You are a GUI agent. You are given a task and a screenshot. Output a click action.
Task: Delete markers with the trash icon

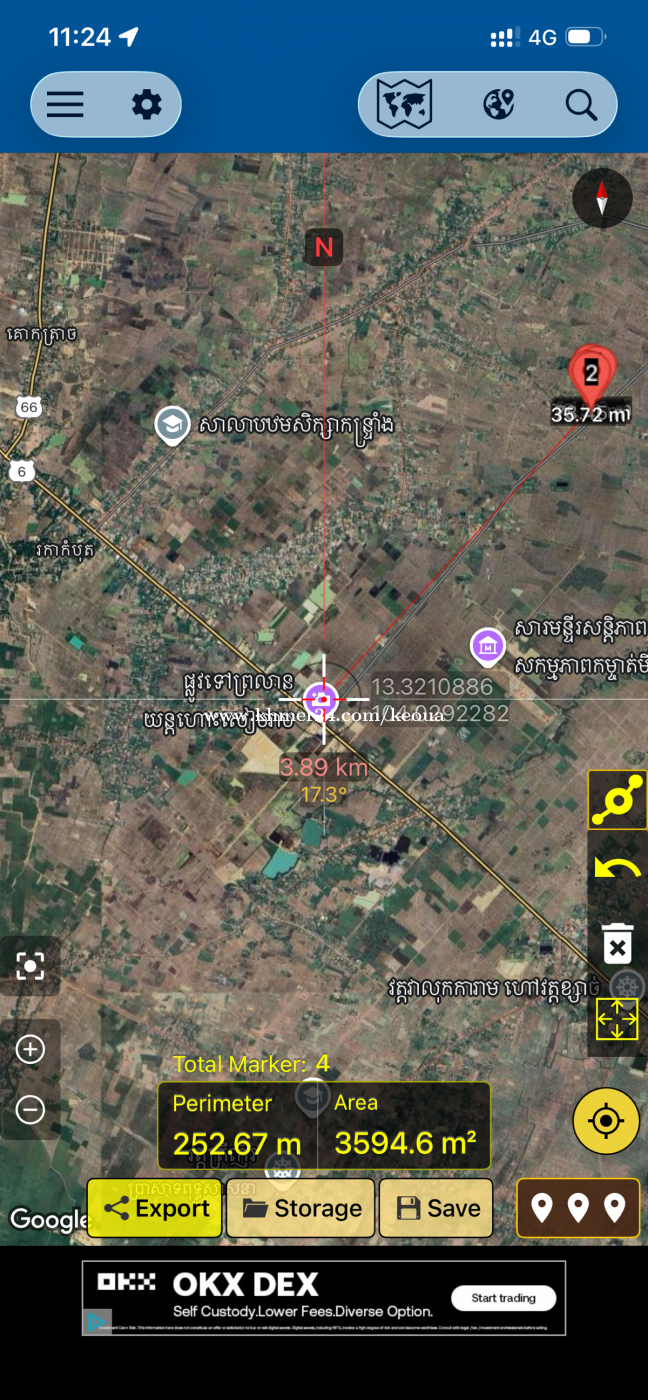(x=617, y=945)
